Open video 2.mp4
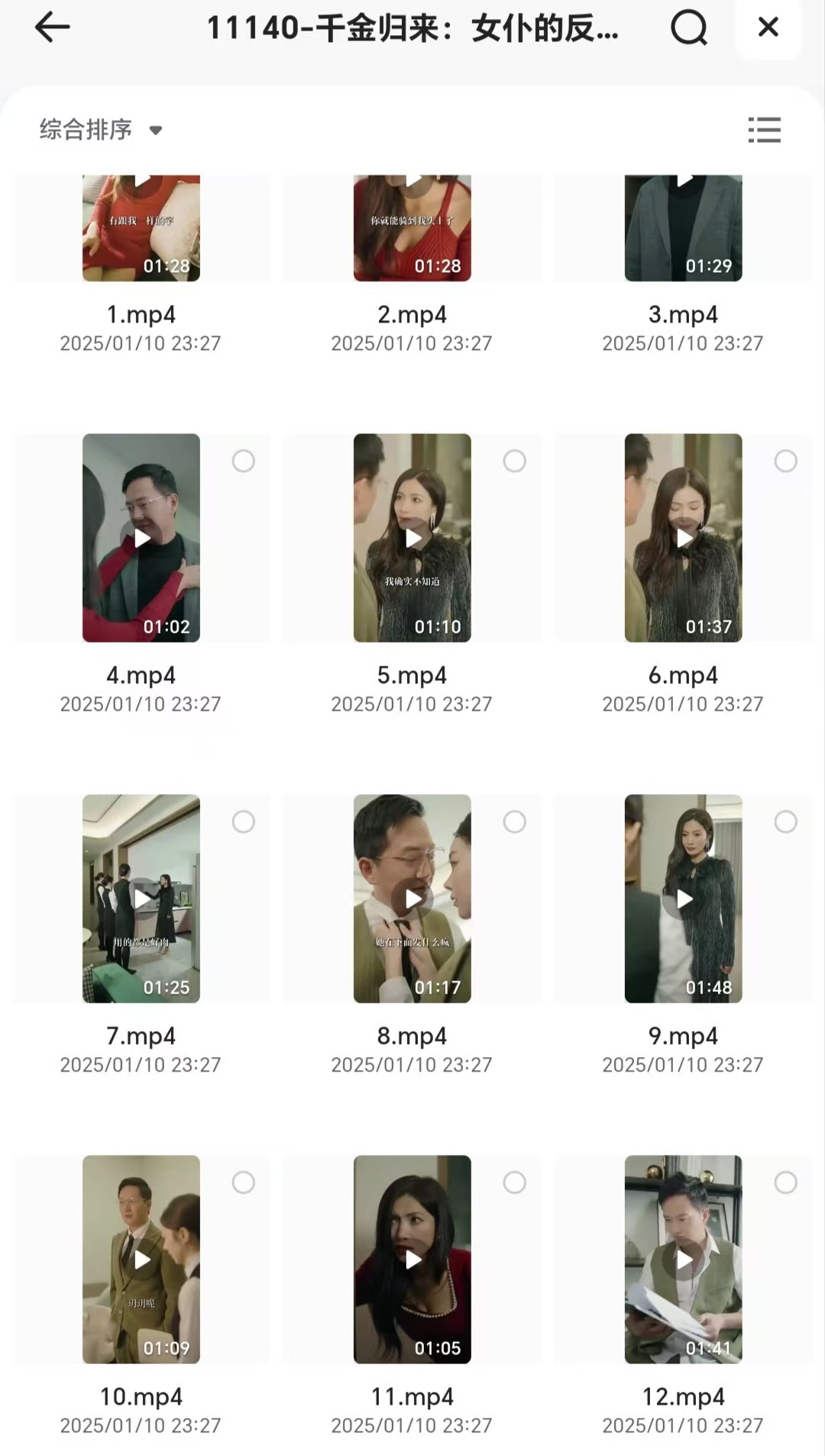825x1456 pixels. [x=412, y=229]
